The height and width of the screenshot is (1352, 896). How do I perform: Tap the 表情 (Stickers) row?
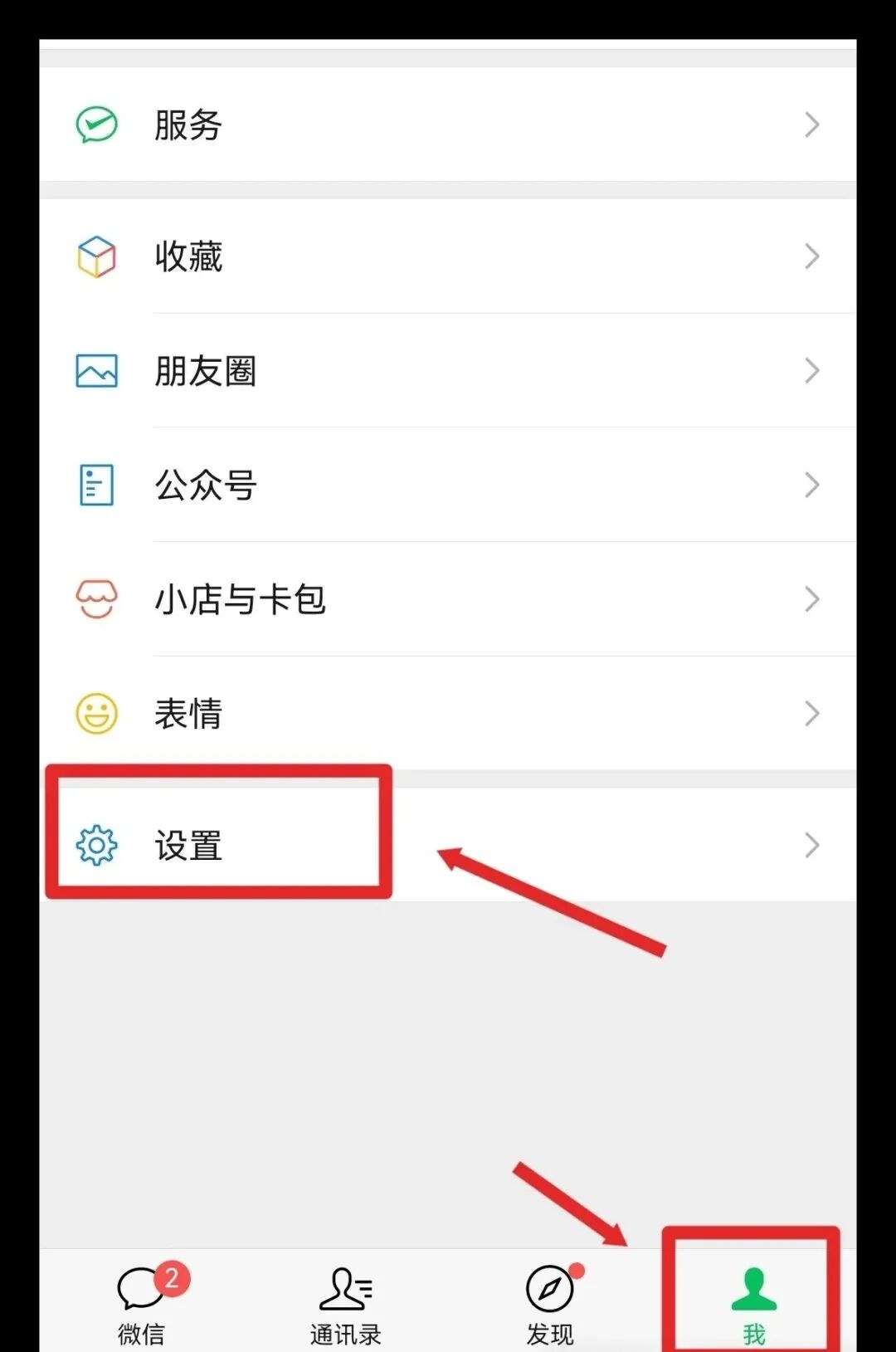point(188,714)
